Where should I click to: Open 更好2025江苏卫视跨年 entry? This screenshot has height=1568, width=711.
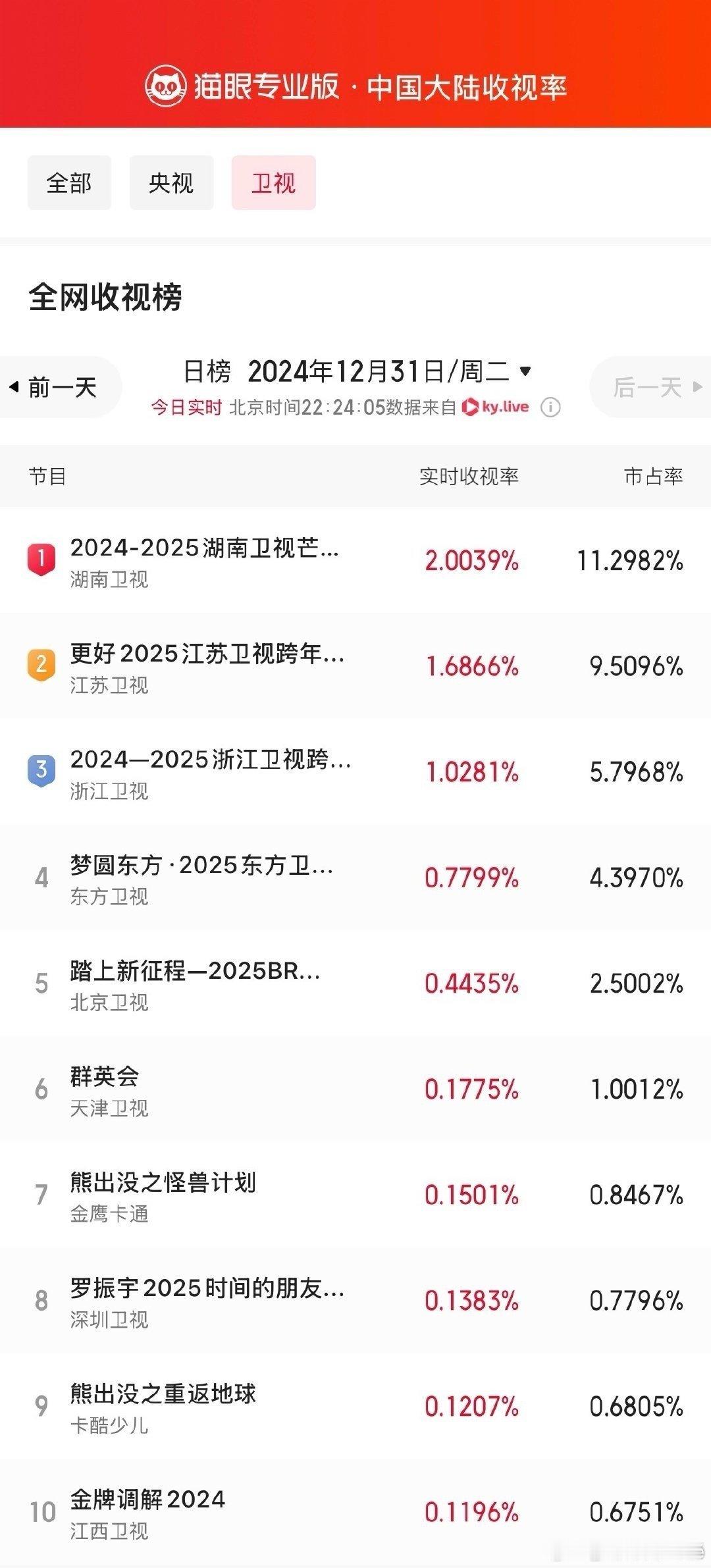pos(355,666)
